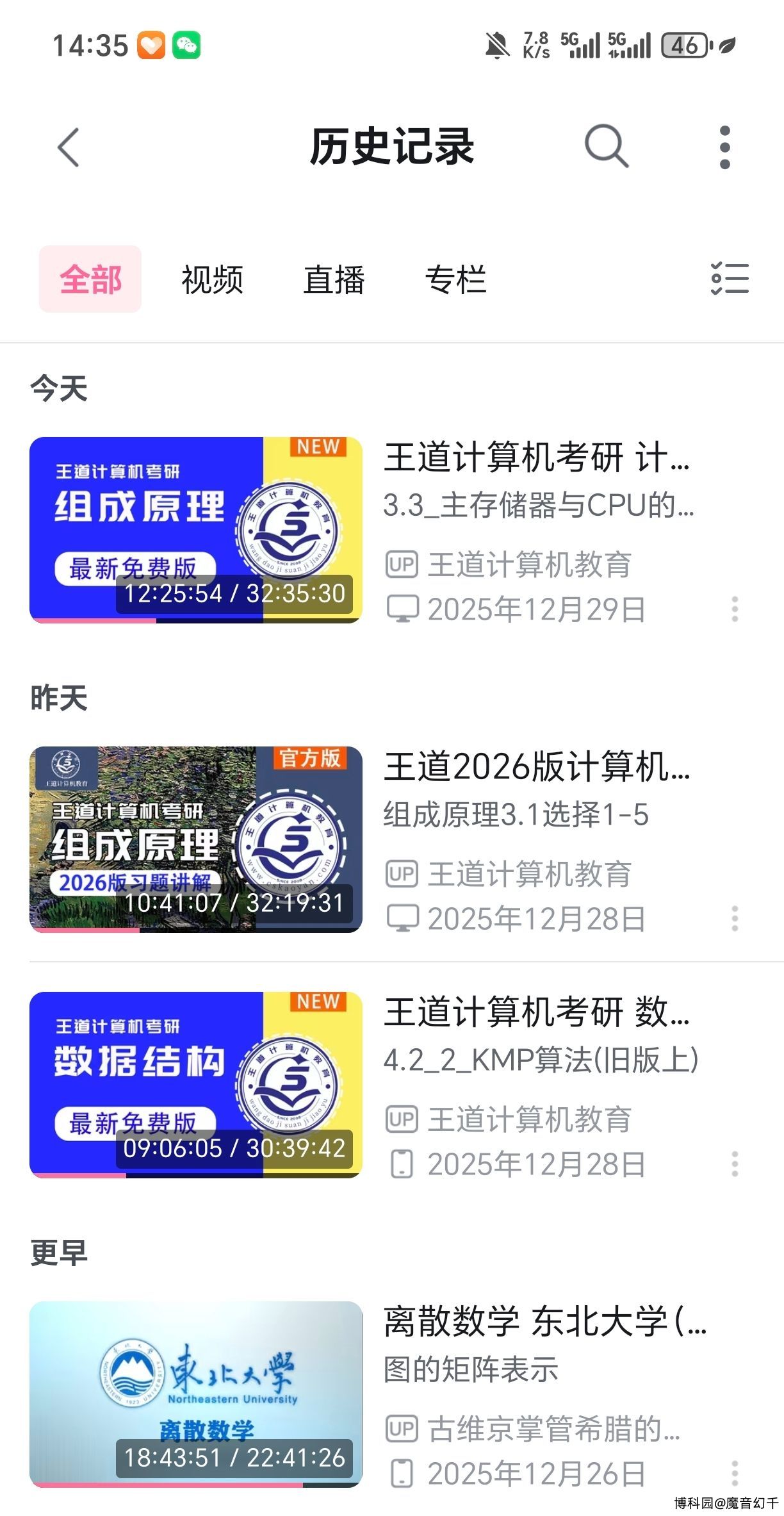The image size is (784, 1516).
Task: Open the 组成原理 2026版习题讲解 video
Action: click(196, 839)
